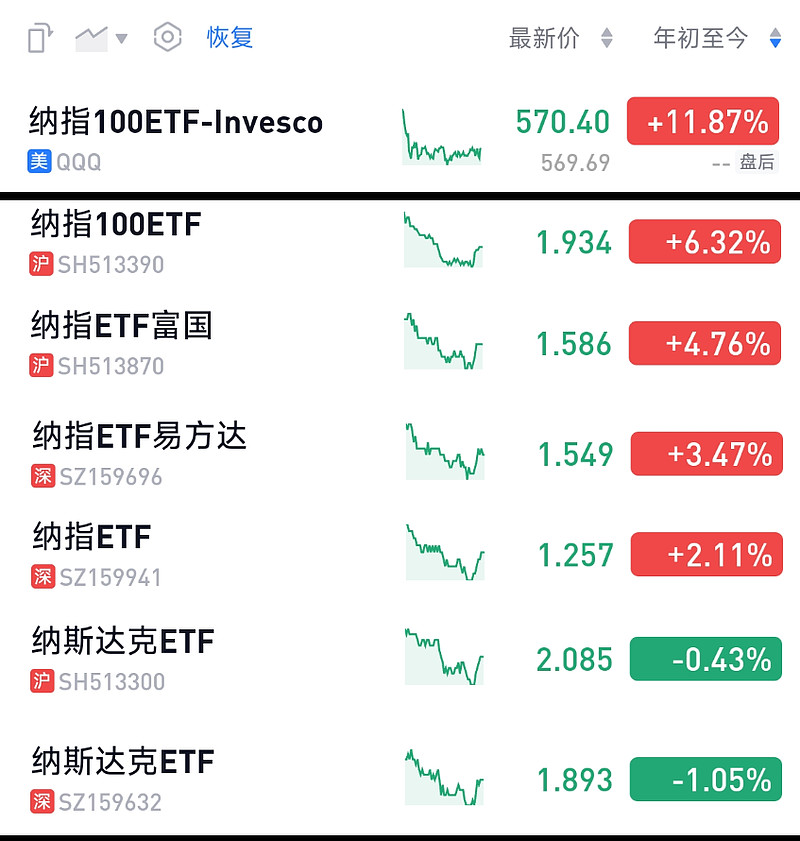
Task: Select the 纳指ETF易方达 row
Action: point(400,450)
